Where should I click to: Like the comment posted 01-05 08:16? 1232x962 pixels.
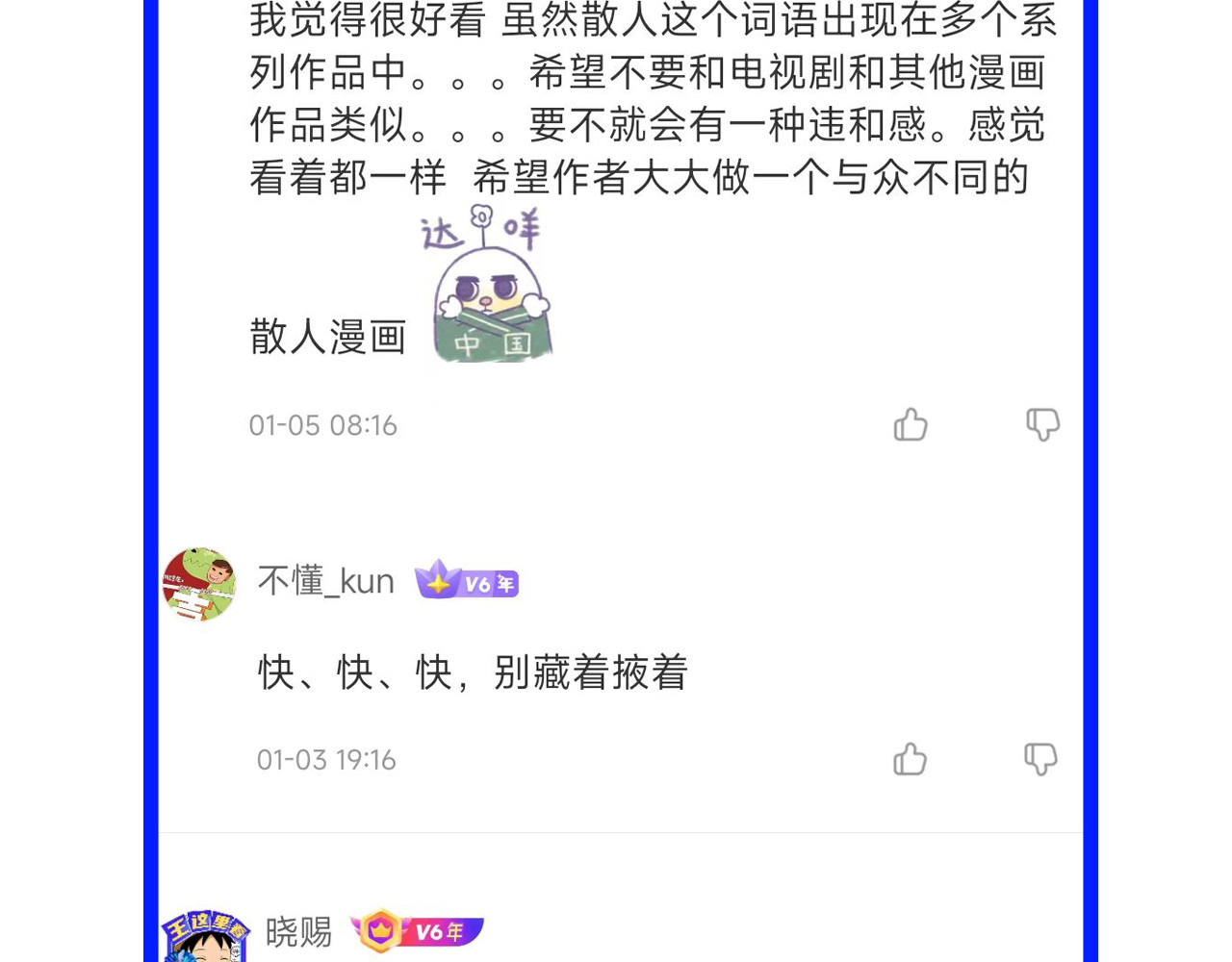pyautogui.click(x=911, y=424)
